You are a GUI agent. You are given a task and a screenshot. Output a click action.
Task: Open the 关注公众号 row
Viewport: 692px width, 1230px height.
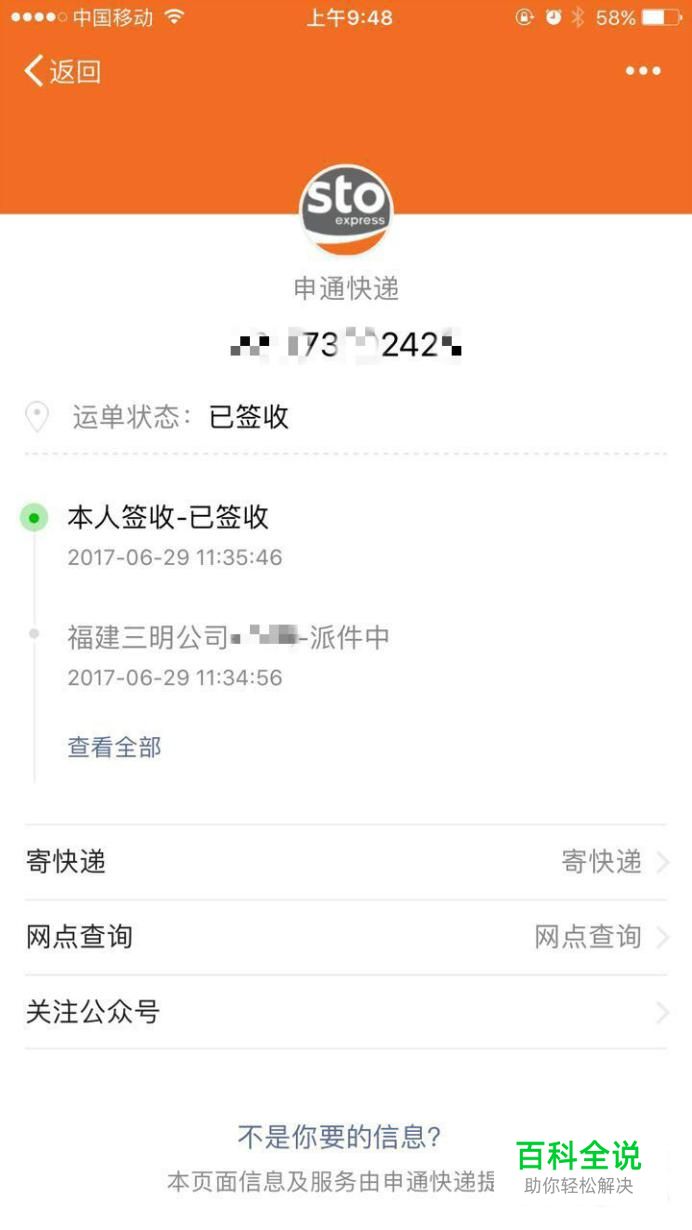346,1012
